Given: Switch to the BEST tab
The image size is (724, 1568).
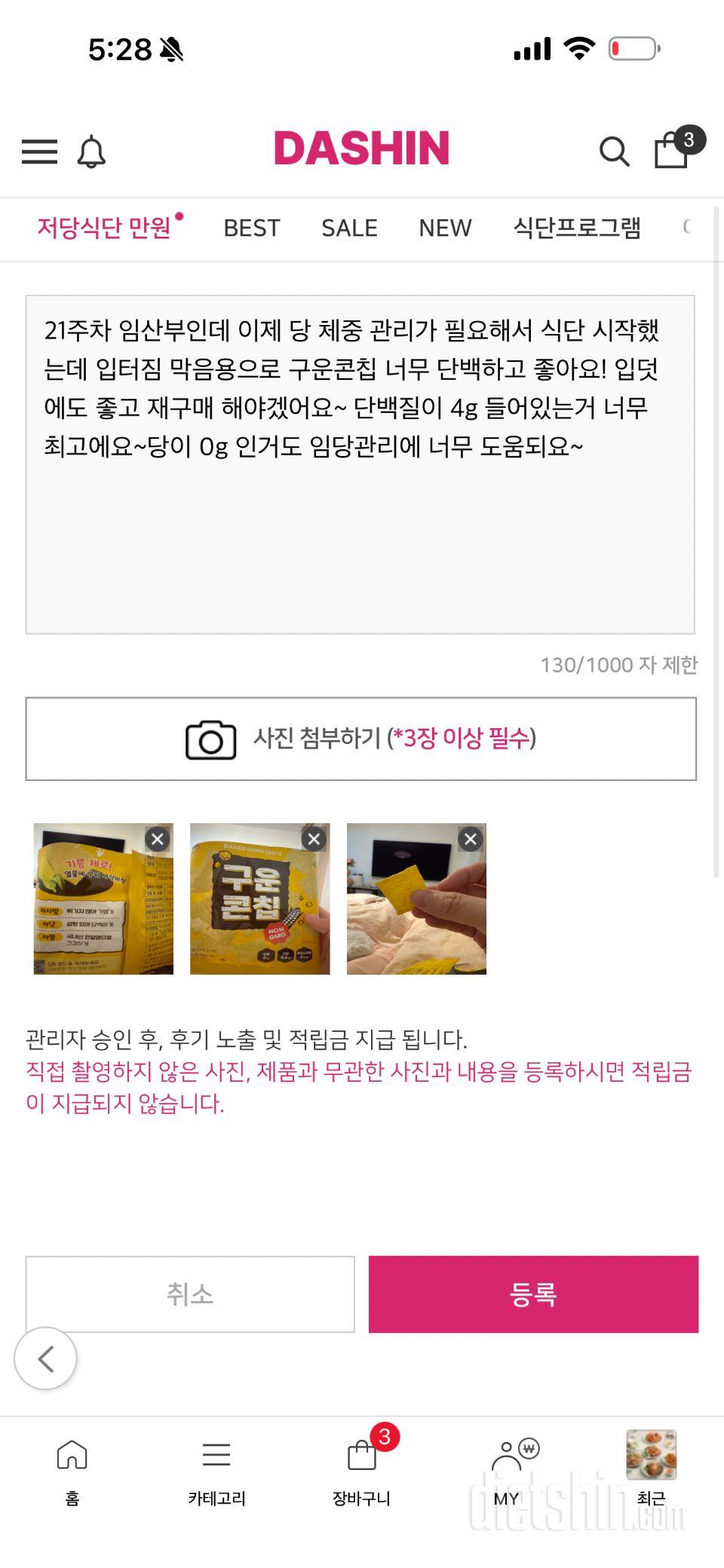Looking at the screenshot, I should [x=252, y=228].
